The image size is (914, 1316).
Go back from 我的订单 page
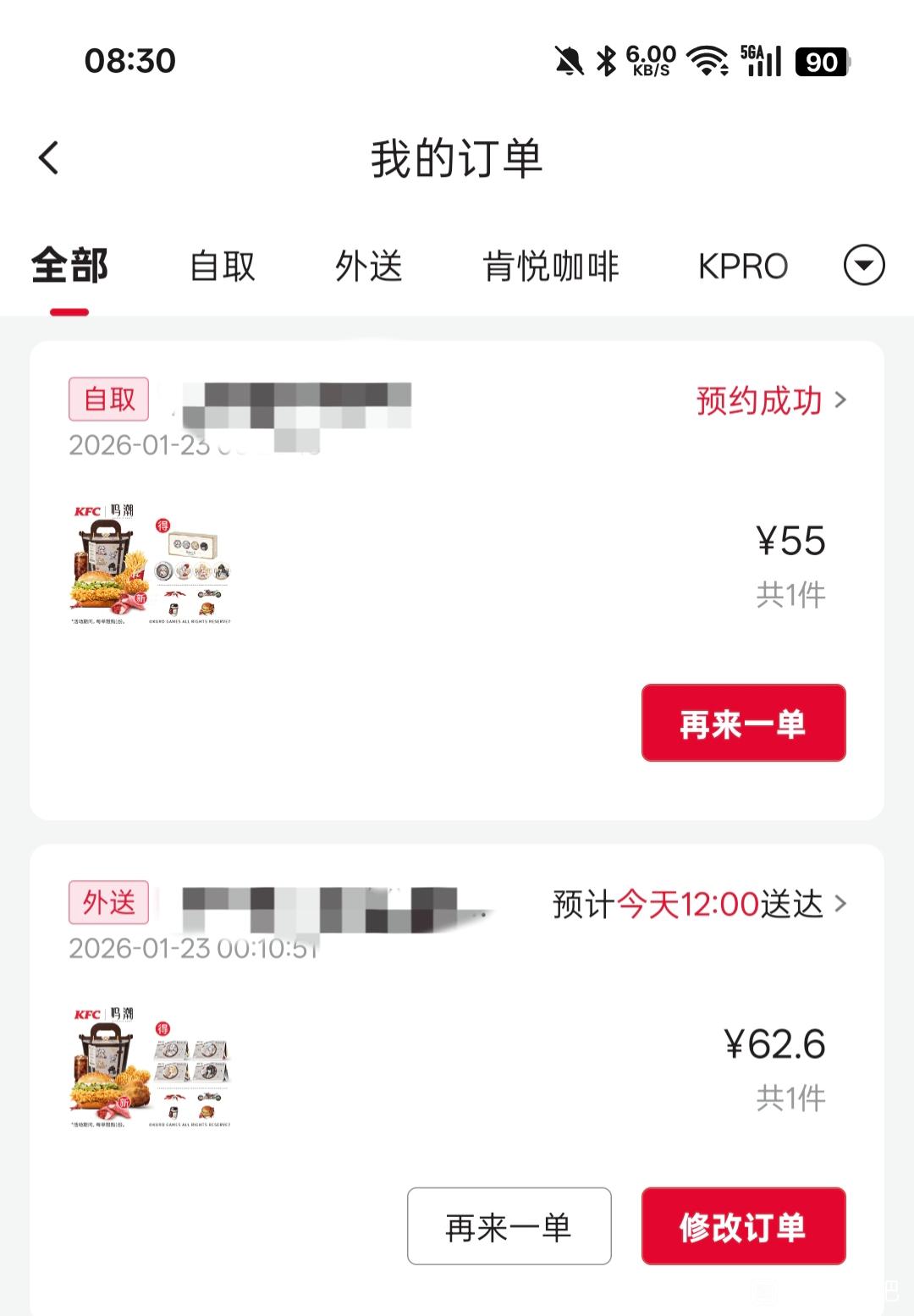pyautogui.click(x=49, y=157)
